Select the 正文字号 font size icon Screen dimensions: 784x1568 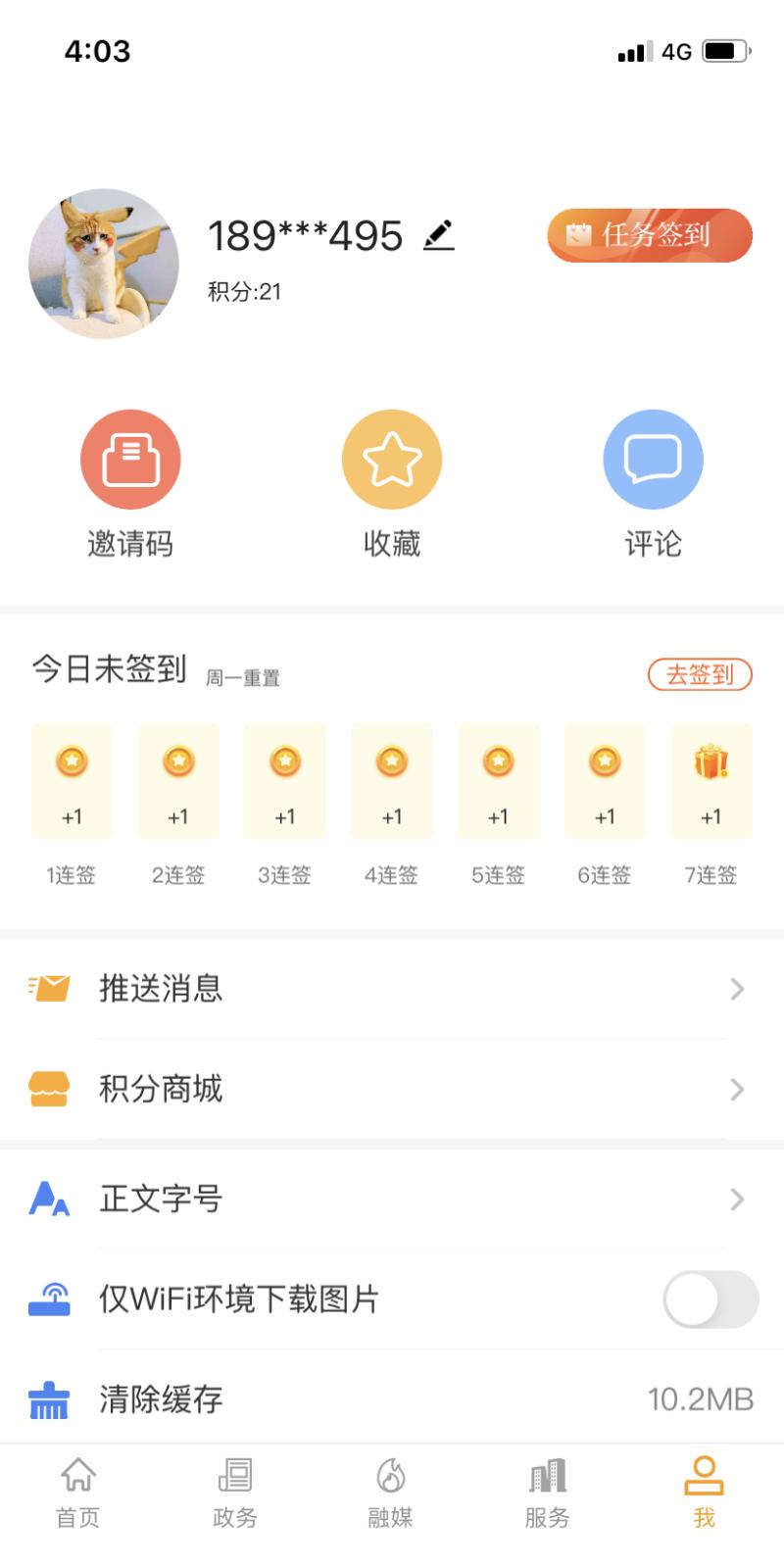(48, 1200)
